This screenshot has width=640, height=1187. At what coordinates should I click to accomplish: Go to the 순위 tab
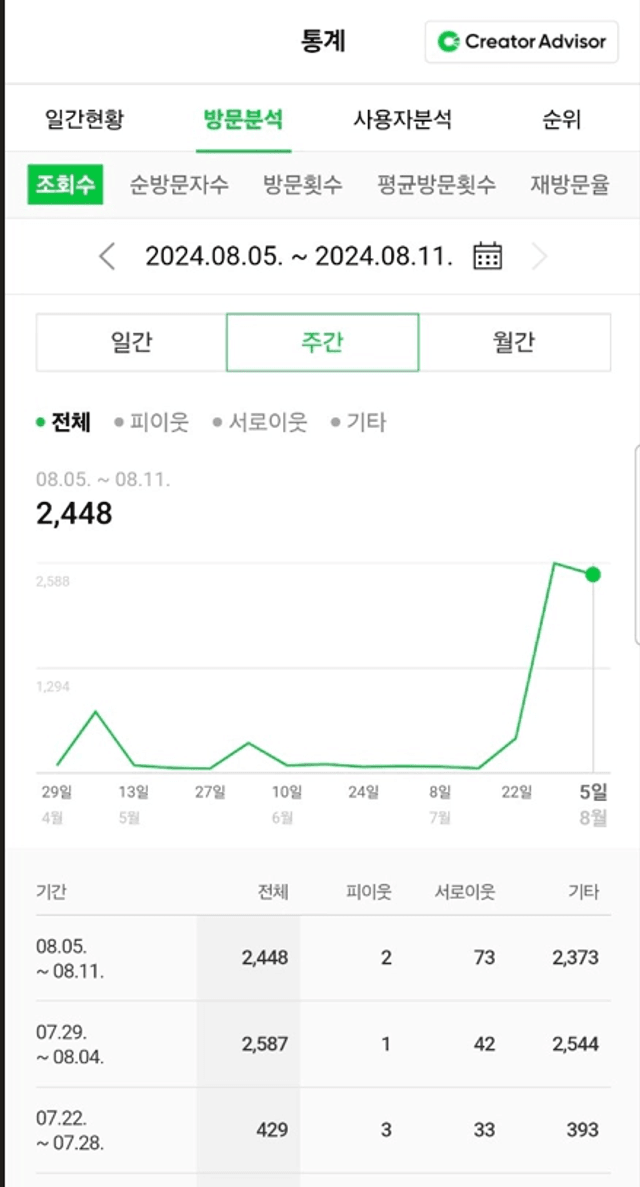tap(561, 120)
